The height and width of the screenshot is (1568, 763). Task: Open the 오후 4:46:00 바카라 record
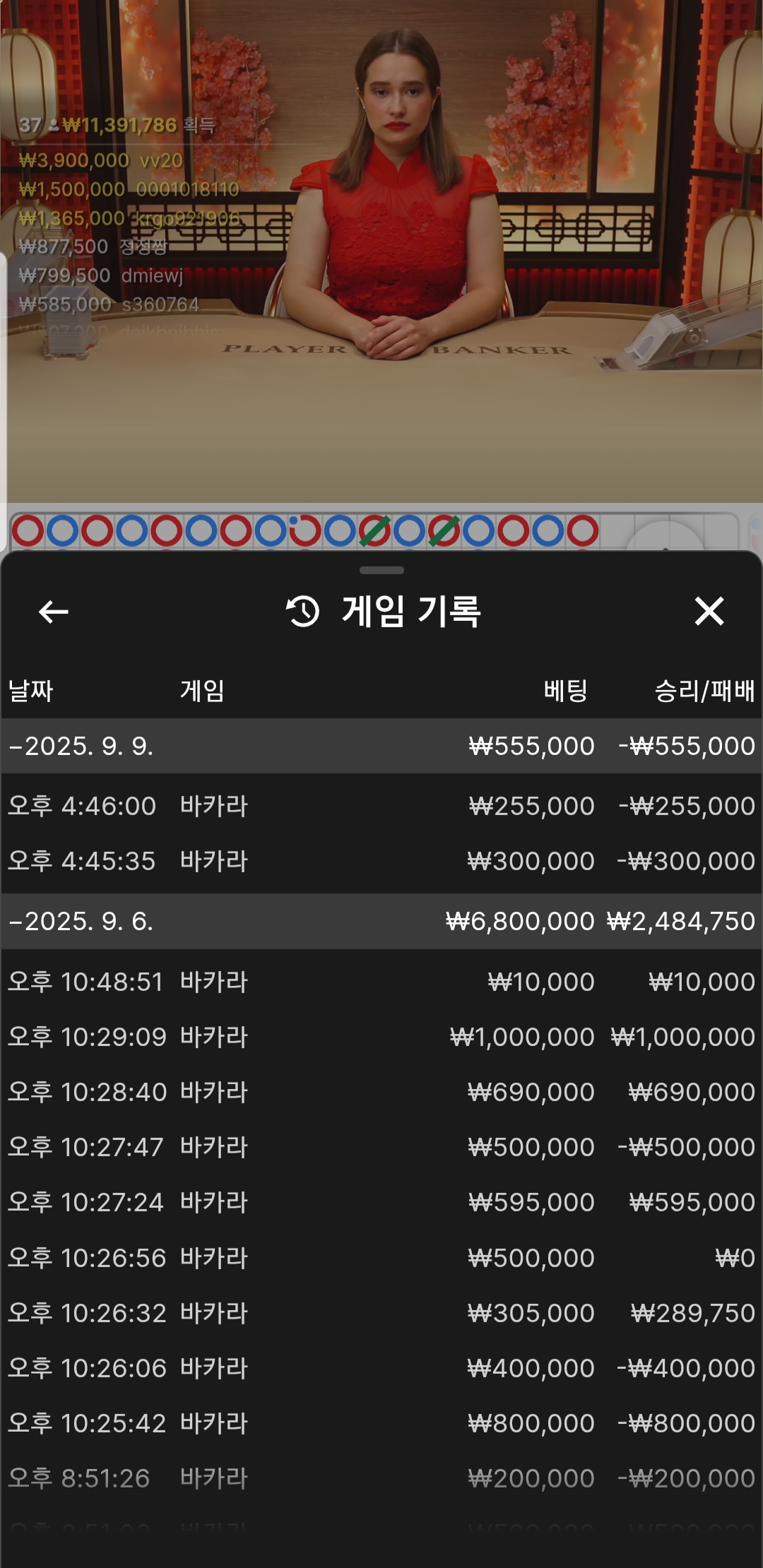(x=381, y=806)
